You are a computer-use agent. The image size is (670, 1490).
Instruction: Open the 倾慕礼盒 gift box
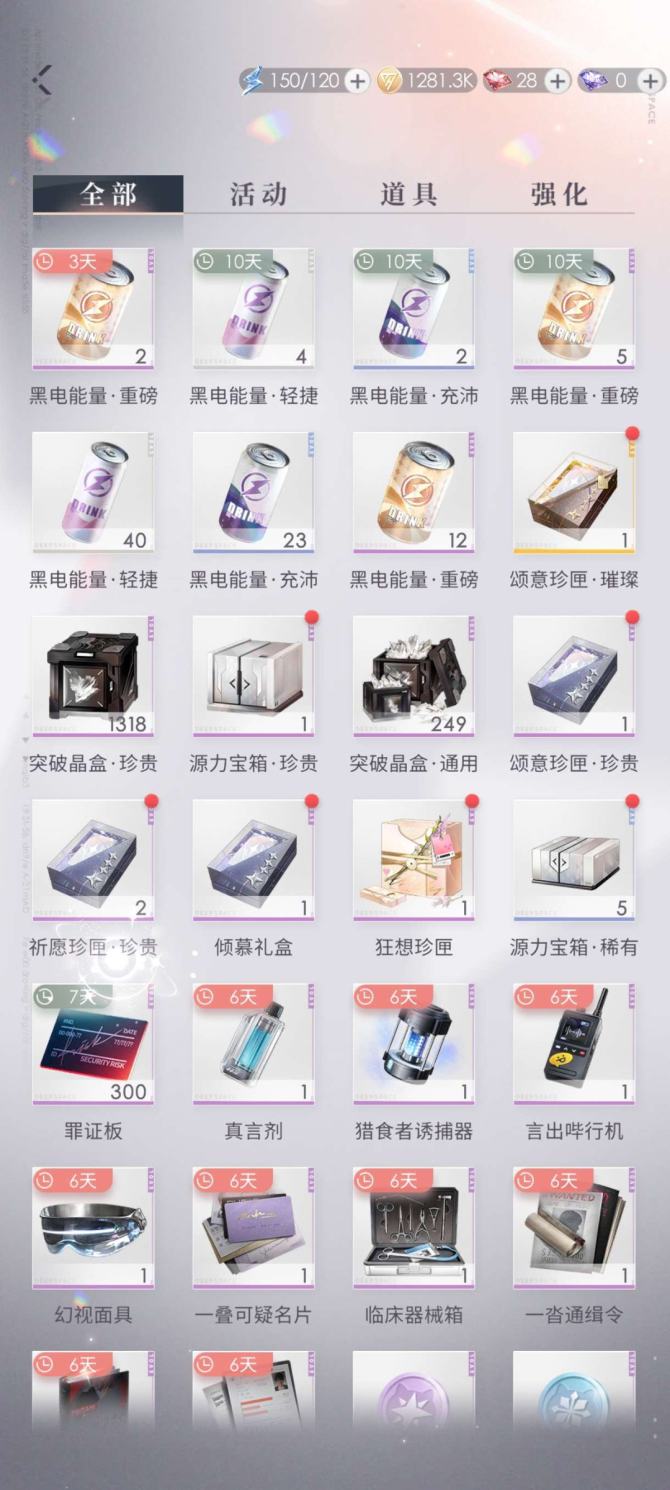(x=253, y=860)
